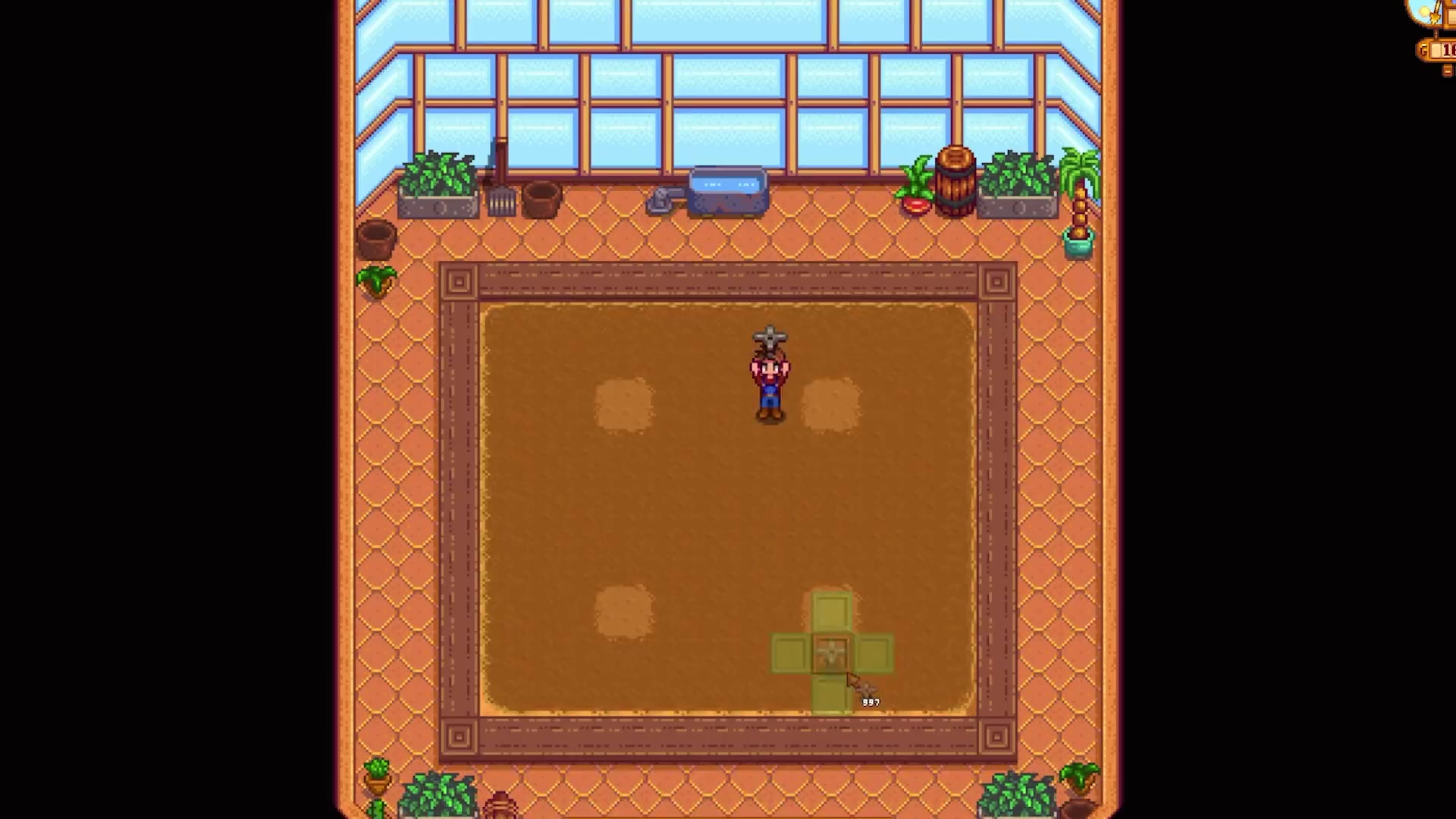Image resolution: width=1456 pixels, height=819 pixels.
Task: Place the sprinkler on the highlighted center tile
Action: [x=831, y=654]
